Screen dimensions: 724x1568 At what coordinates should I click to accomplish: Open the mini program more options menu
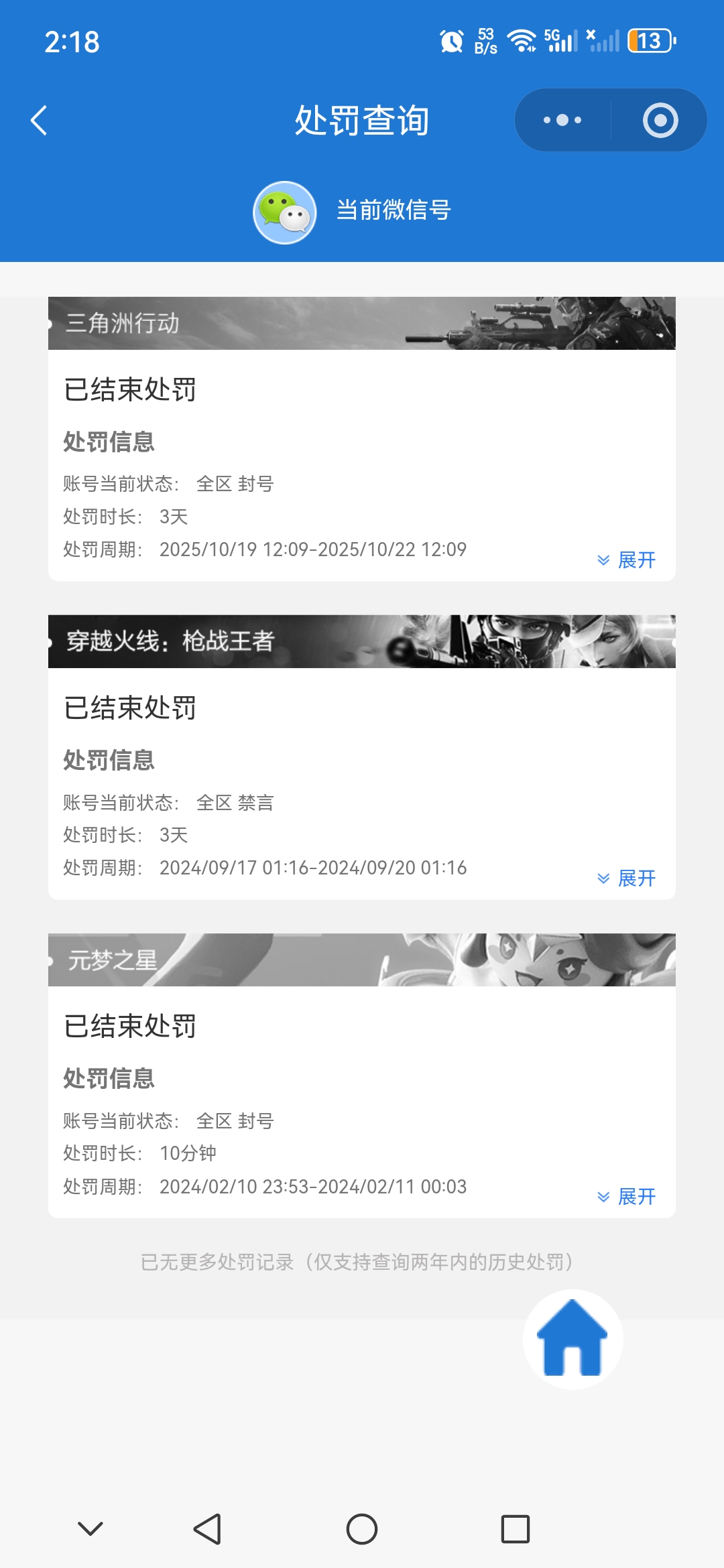point(562,121)
